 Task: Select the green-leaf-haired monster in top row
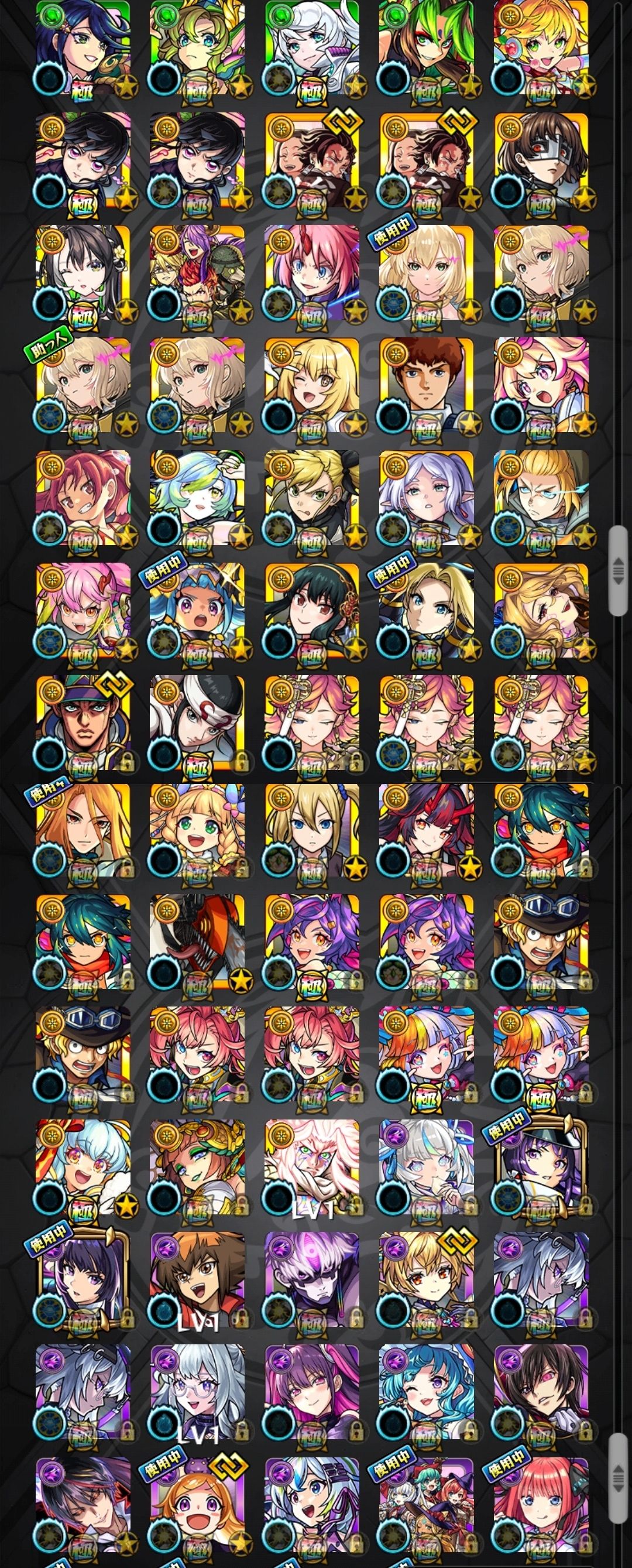coord(427,48)
